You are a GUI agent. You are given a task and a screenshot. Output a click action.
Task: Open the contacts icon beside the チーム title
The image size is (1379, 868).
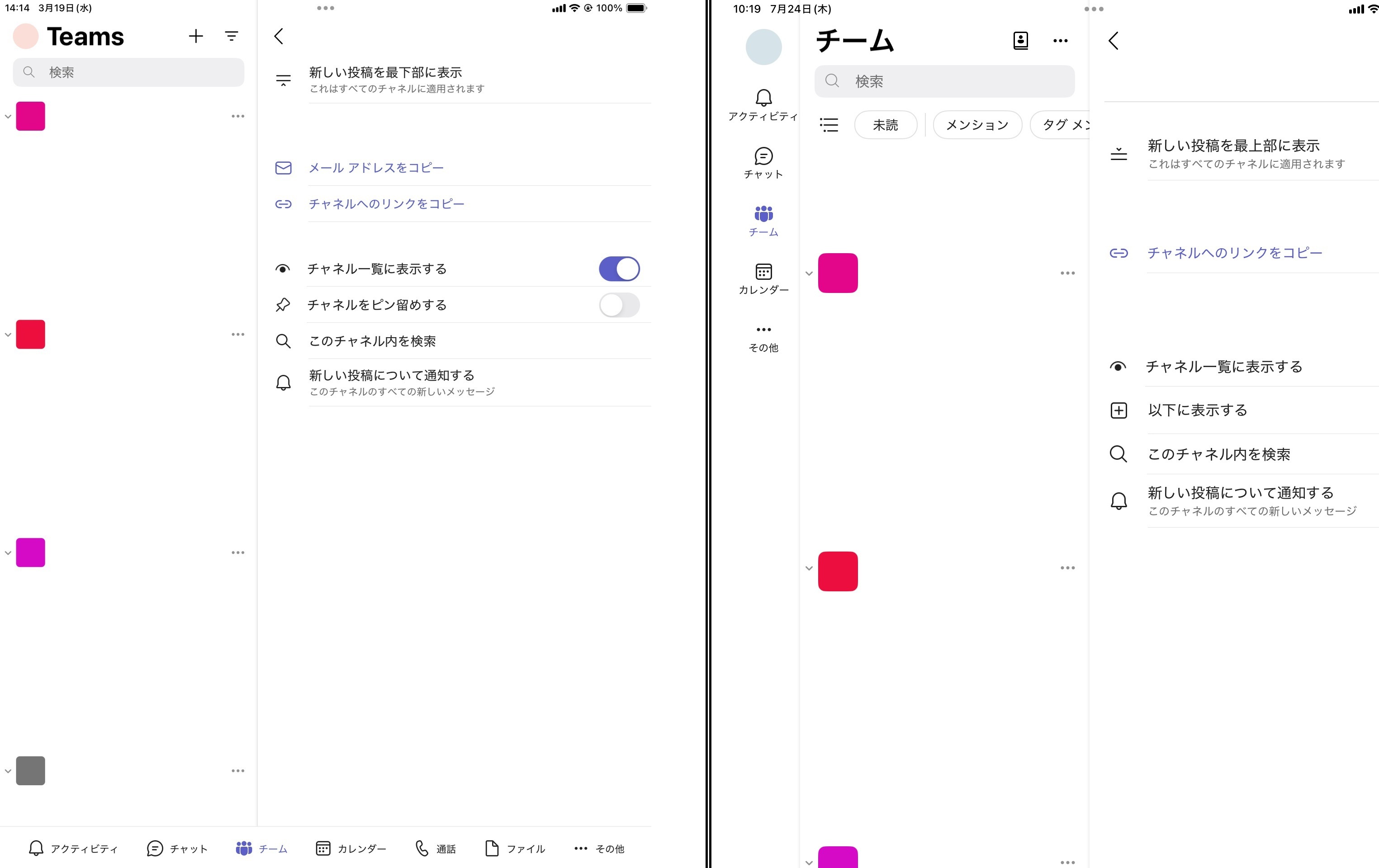point(1020,41)
